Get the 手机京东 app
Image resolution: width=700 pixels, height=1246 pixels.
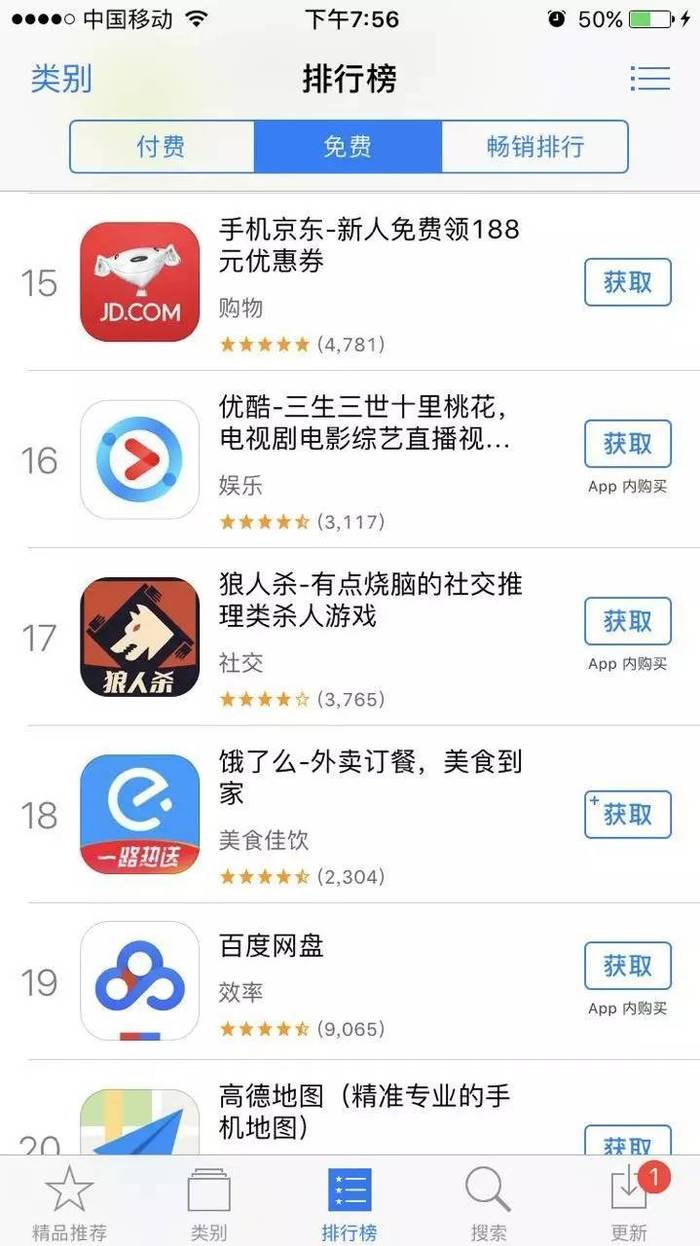coord(627,282)
